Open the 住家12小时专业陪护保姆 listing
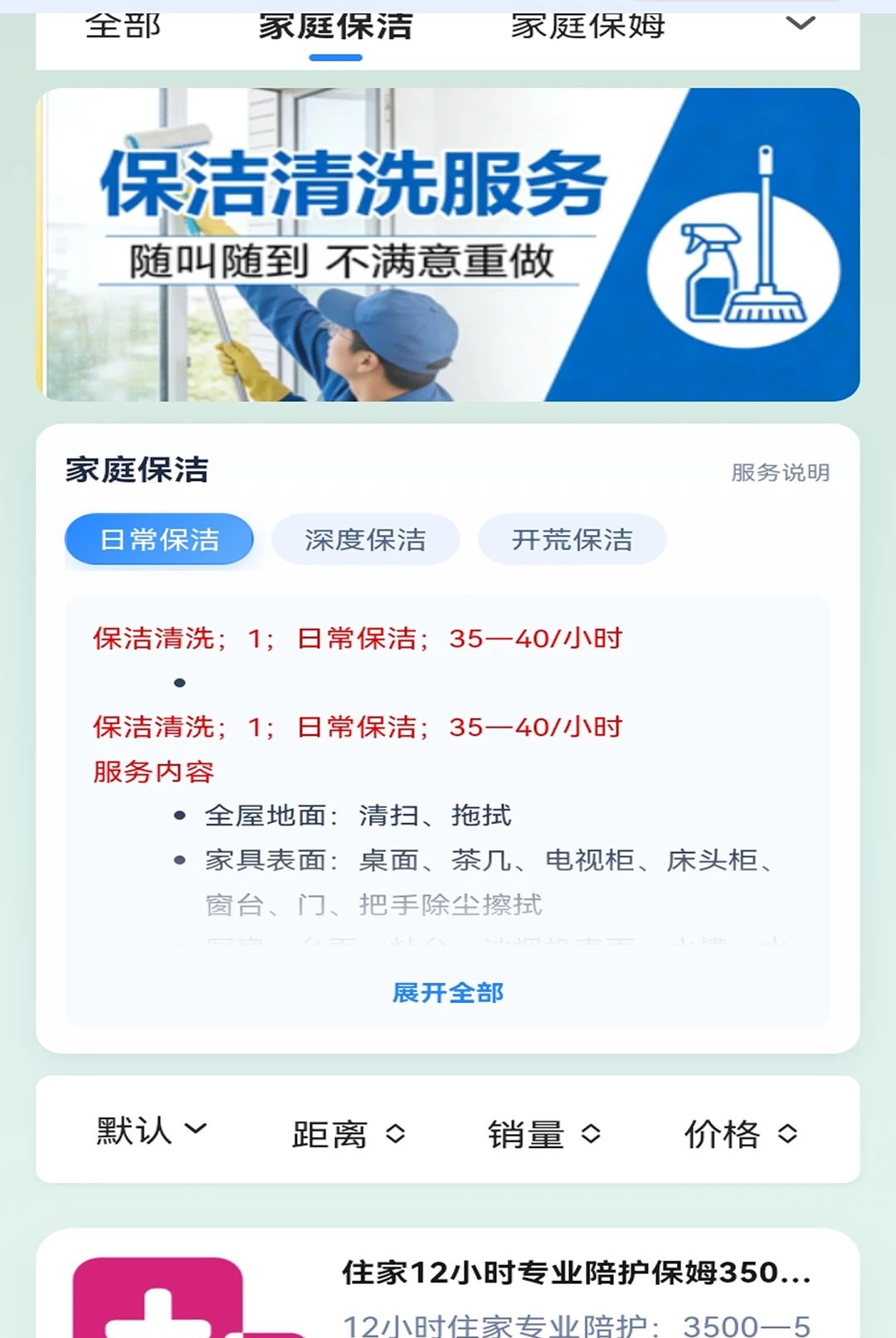This screenshot has width=896, height=1338. point(448,1283)
